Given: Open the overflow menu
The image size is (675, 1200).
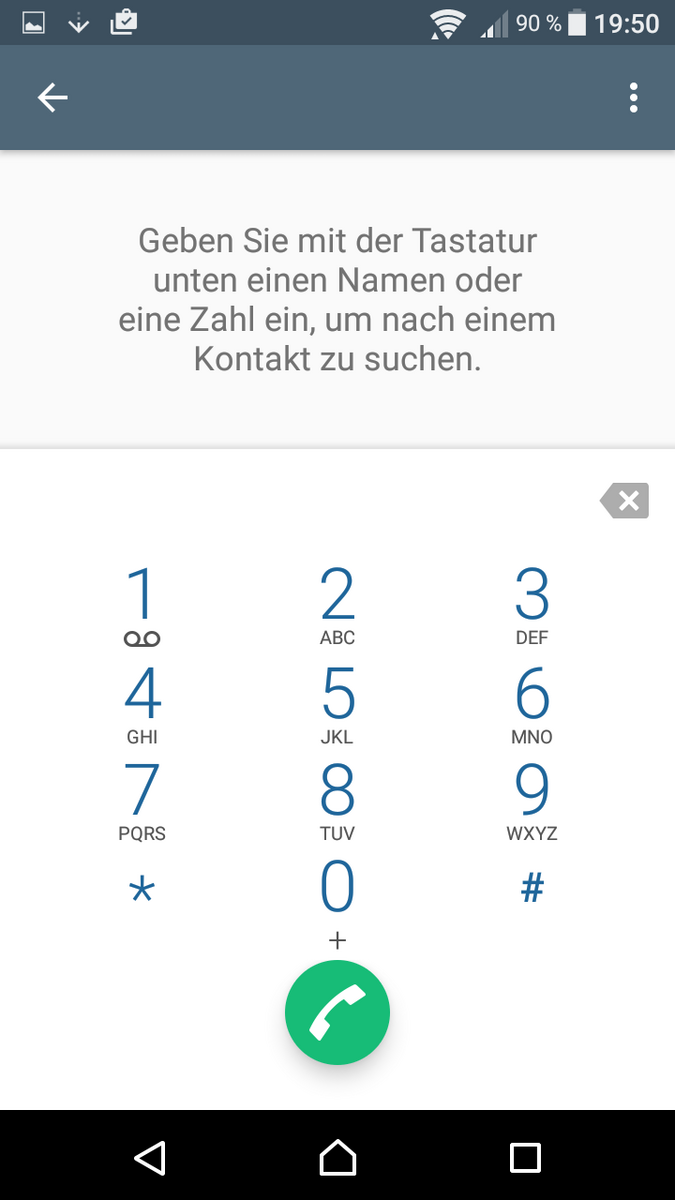Looking at the screenshot, I should (x=633, y=97).
